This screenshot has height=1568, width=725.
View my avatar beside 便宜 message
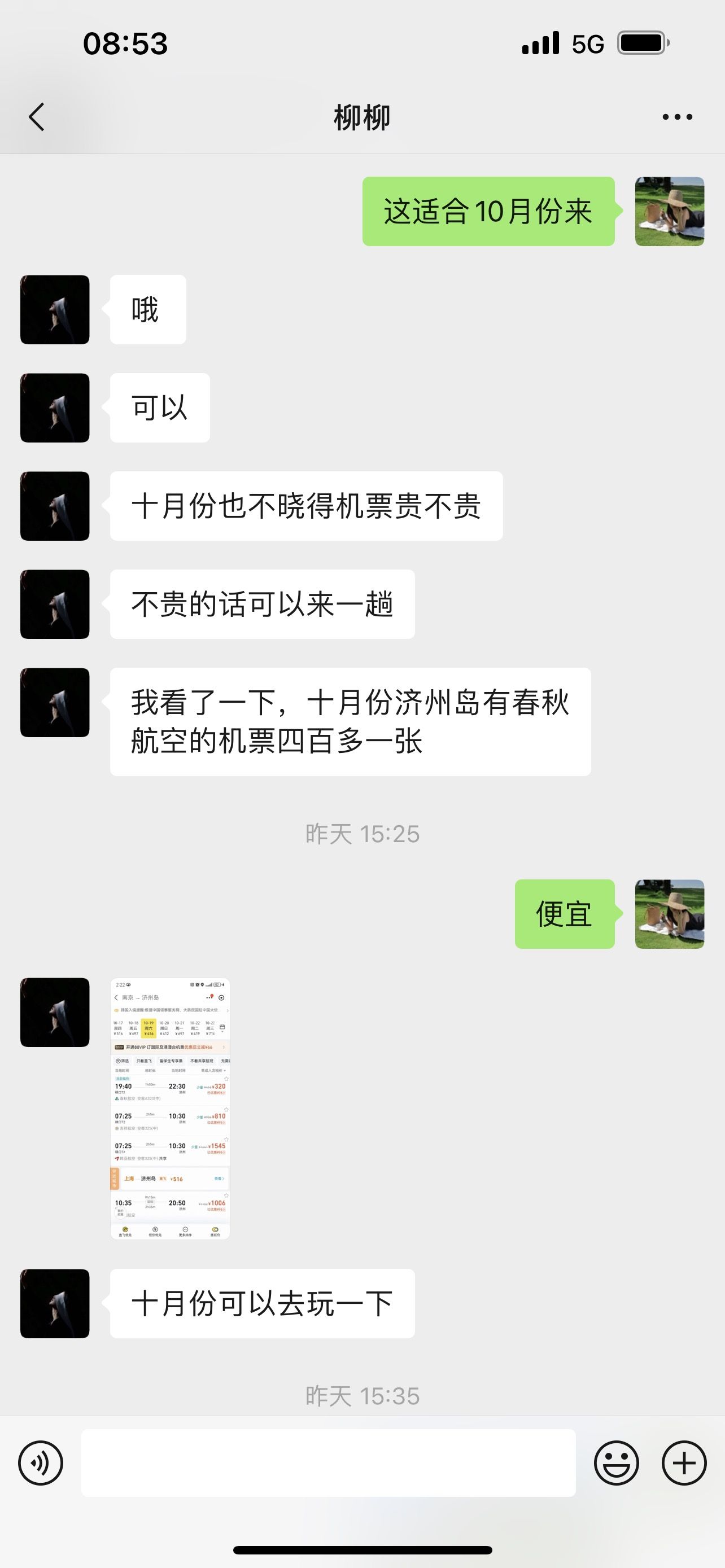(670, 914)
